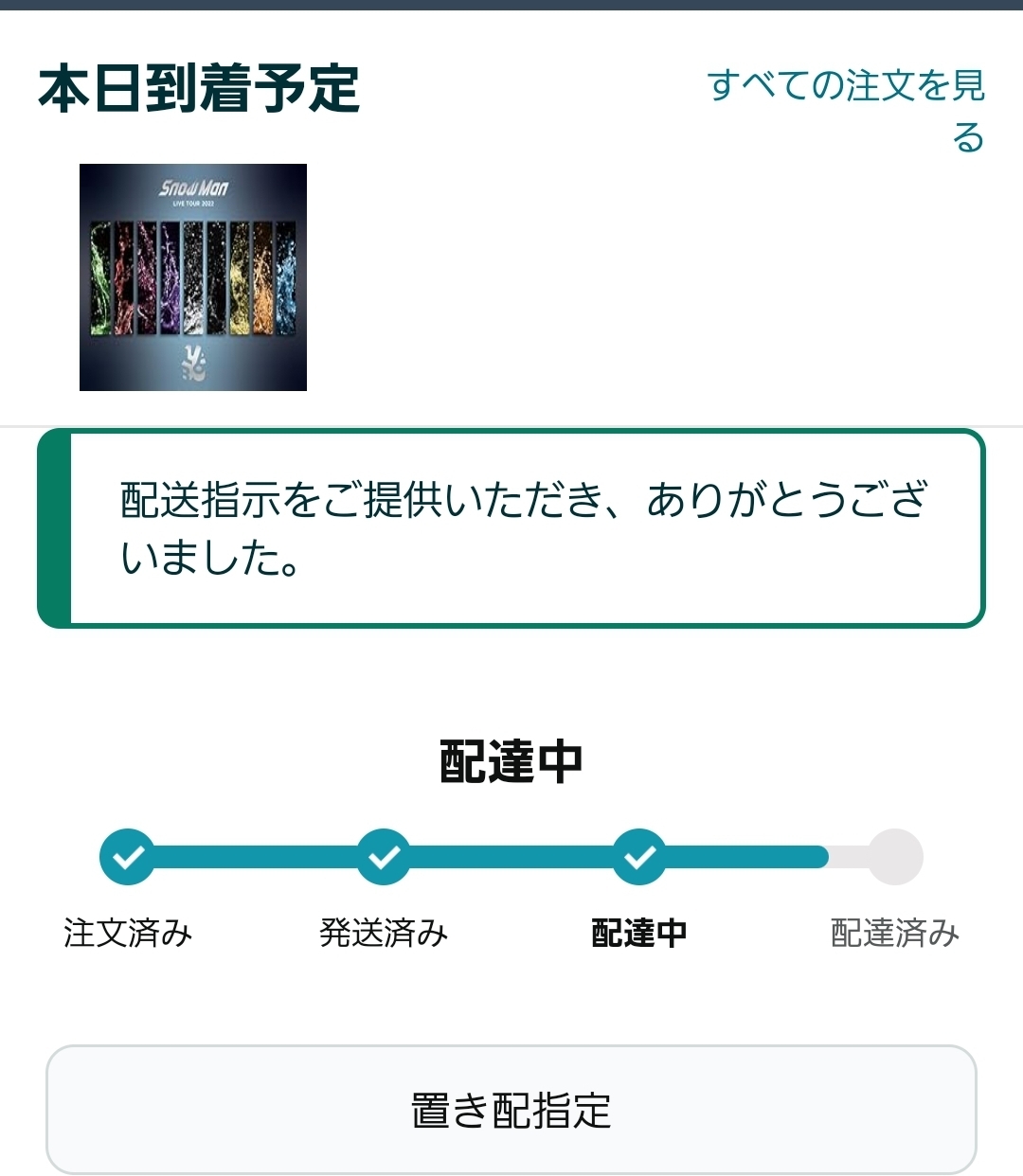Open the すべての注文を見る link

[846, 87]
